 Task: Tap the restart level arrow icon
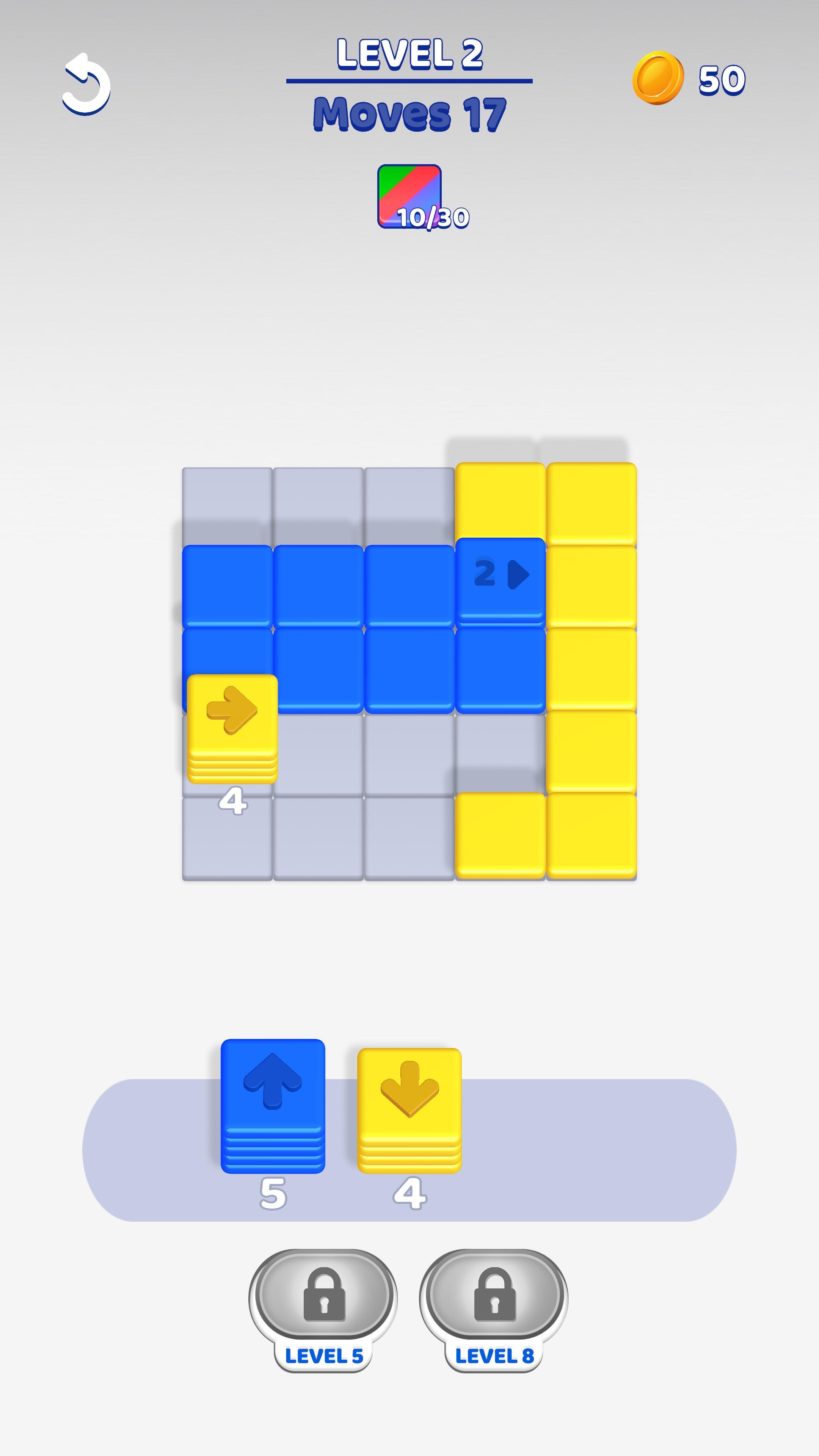[x=86, y=85]
